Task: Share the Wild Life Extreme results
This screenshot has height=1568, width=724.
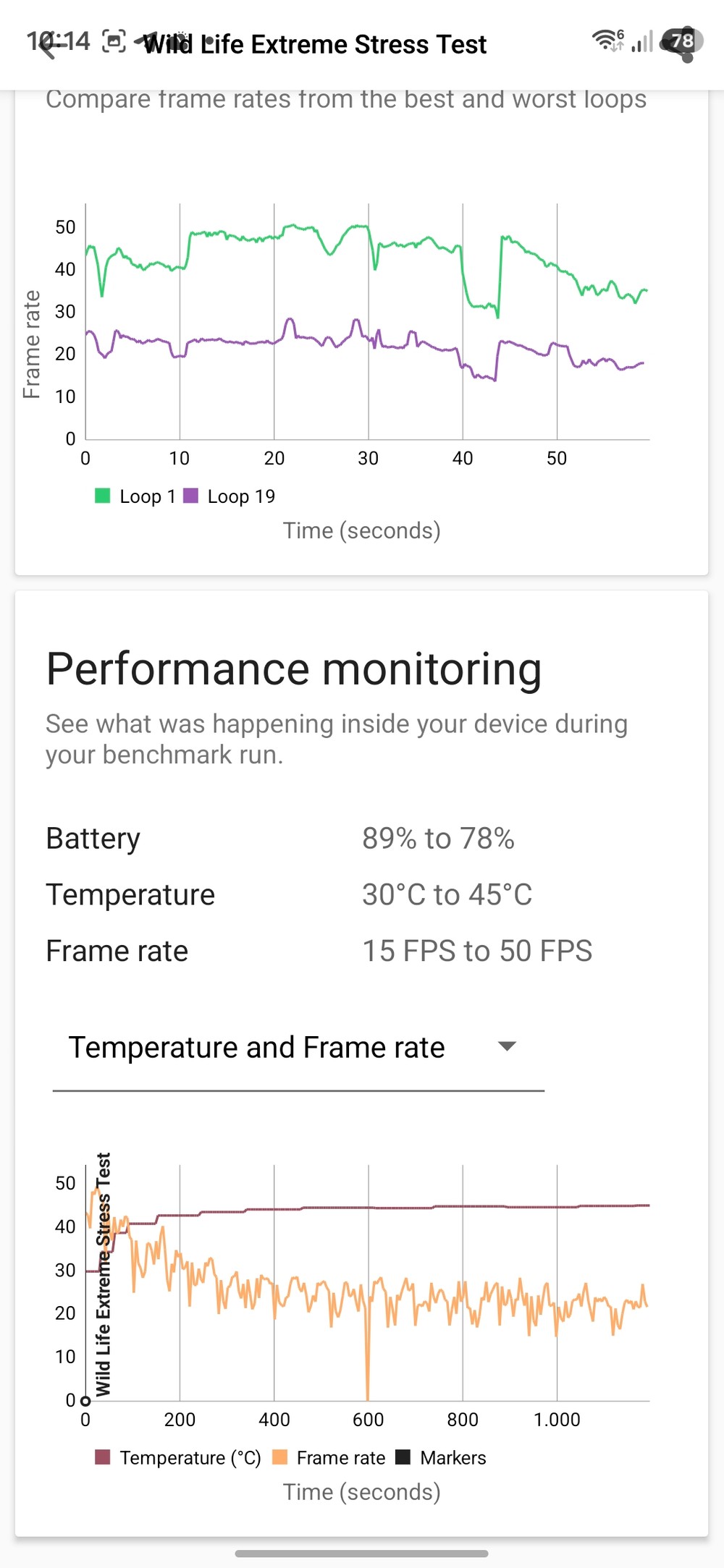Action: tap(683, 45)
